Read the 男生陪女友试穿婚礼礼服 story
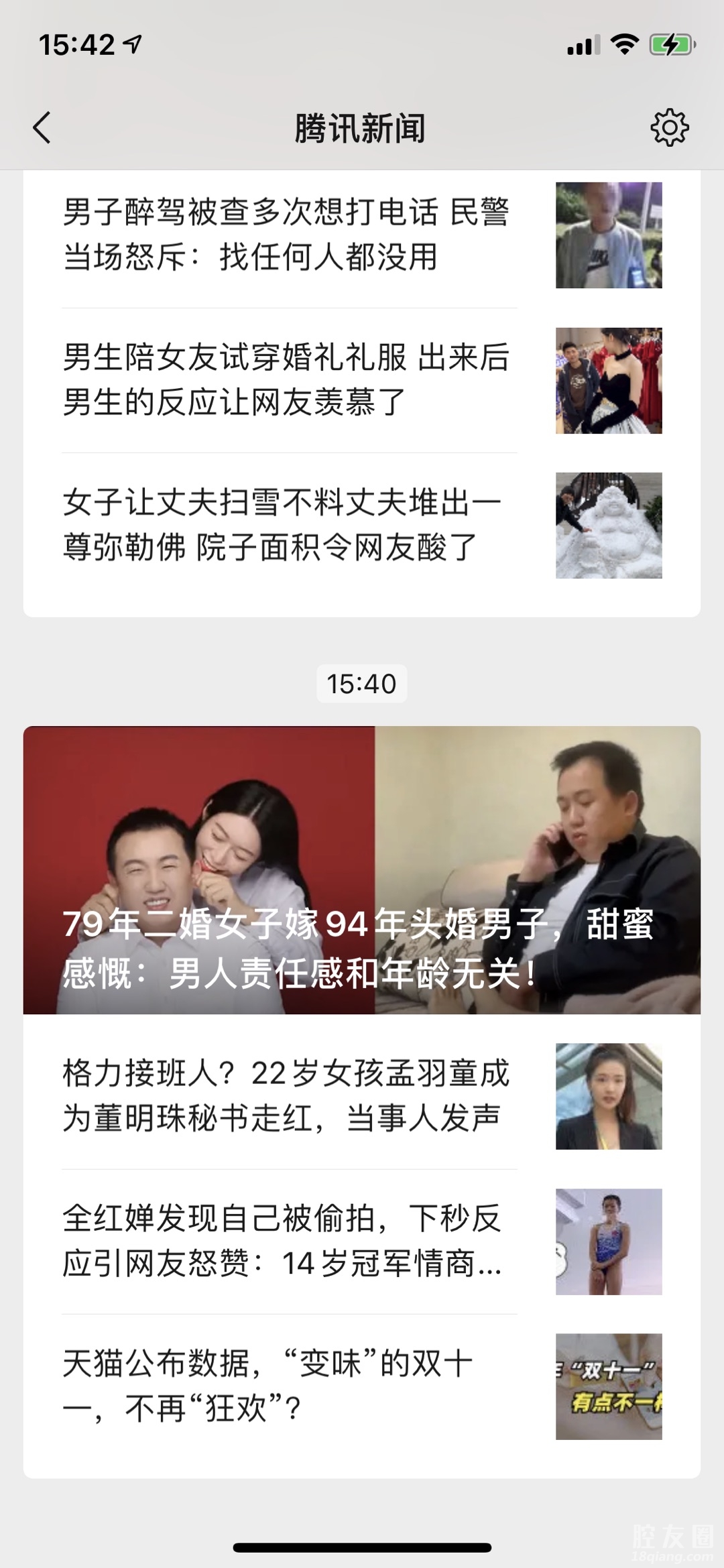This screenshot has height=1568, width=724. coord(288,380)
